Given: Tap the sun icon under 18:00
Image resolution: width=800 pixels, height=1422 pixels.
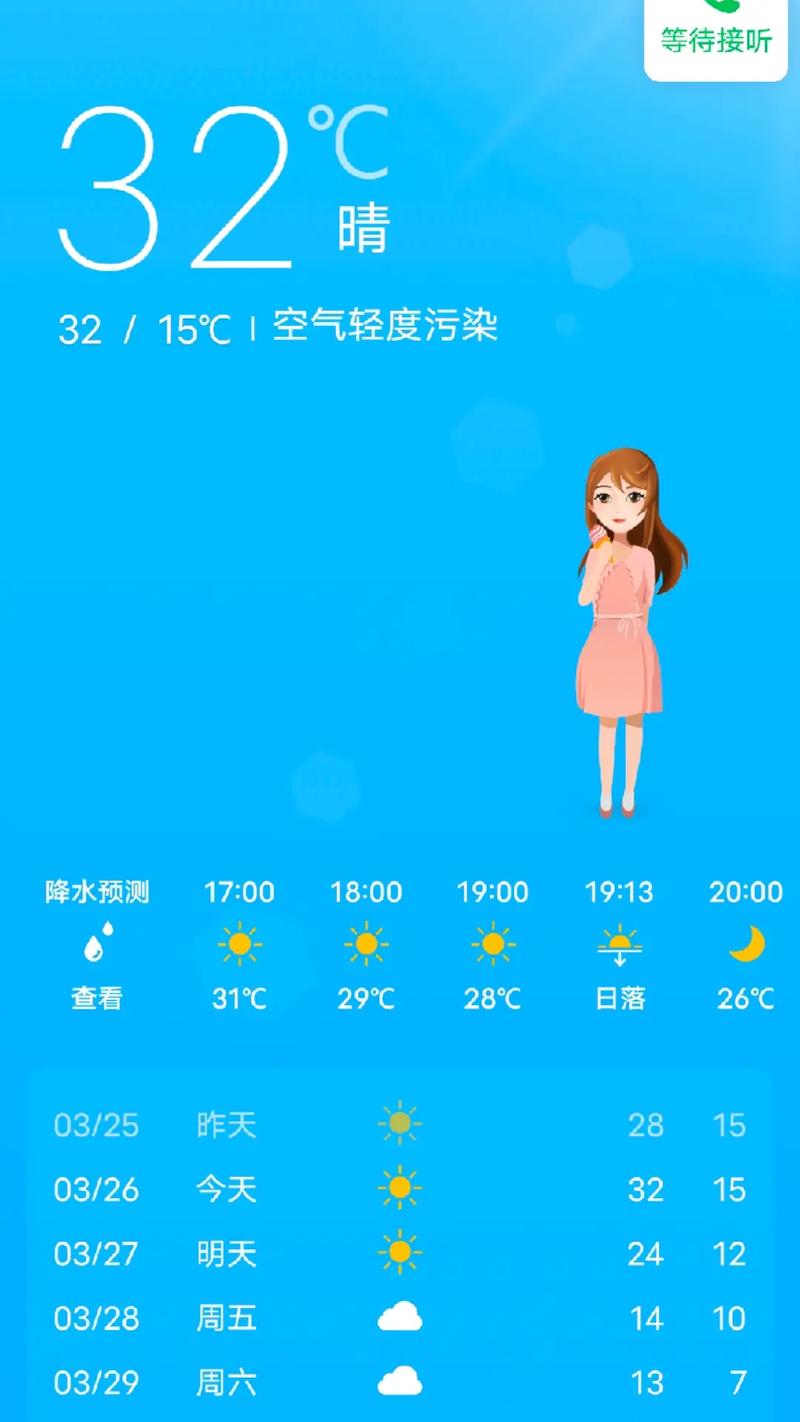Looking at the screenshot, I should [x=368, y=946].
